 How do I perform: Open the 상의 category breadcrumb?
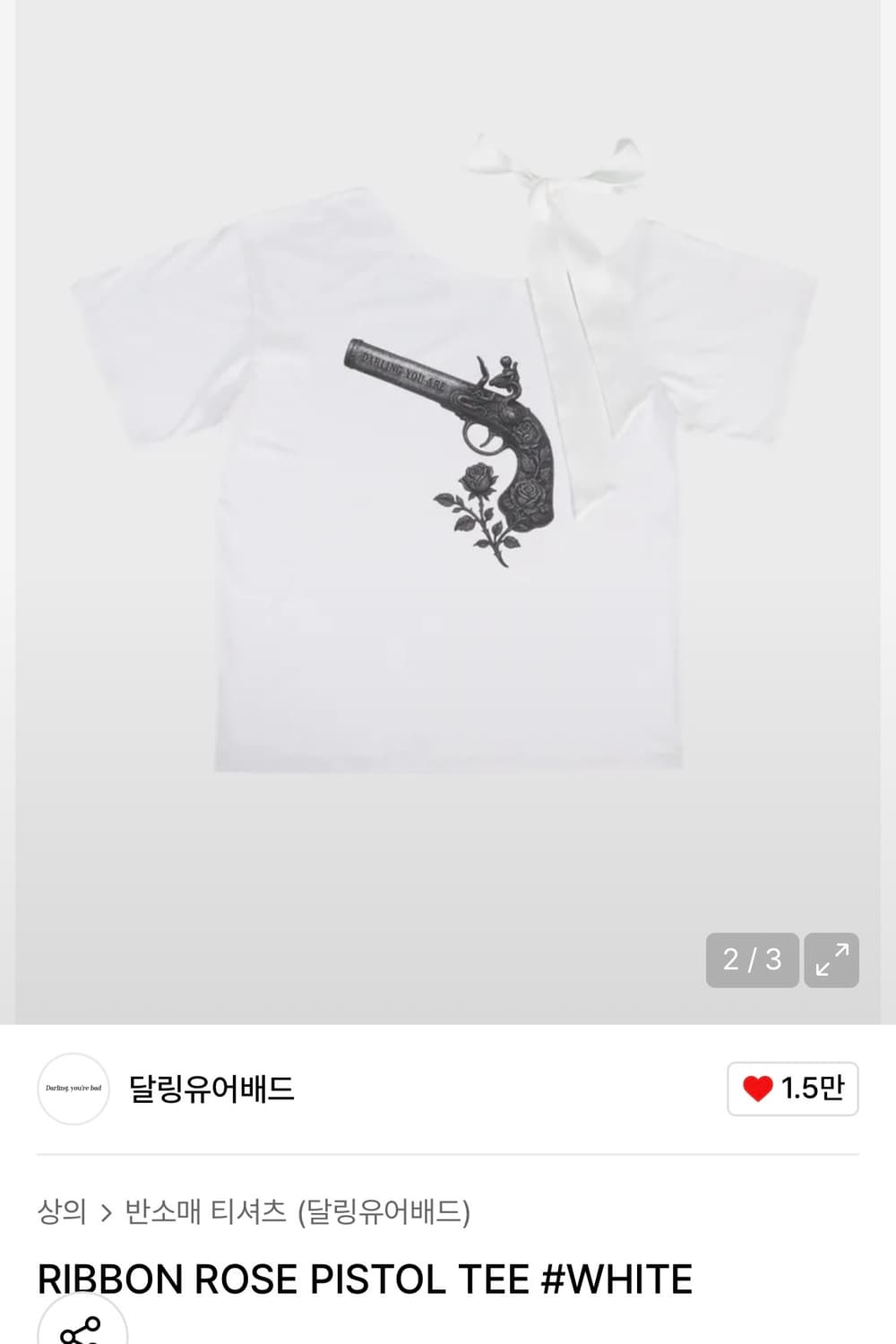pos(62,1211)
